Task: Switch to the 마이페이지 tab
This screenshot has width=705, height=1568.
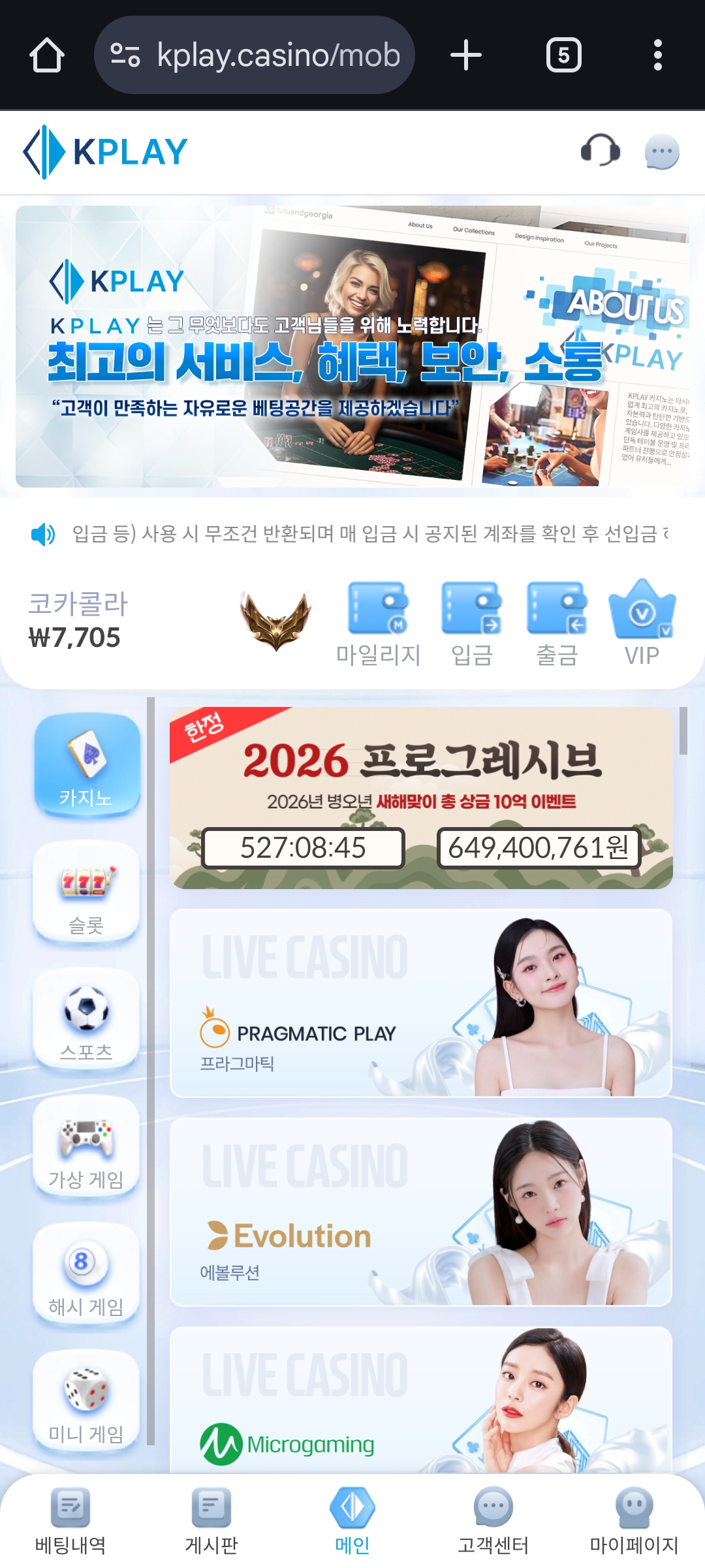Action: coord(634,1522)
